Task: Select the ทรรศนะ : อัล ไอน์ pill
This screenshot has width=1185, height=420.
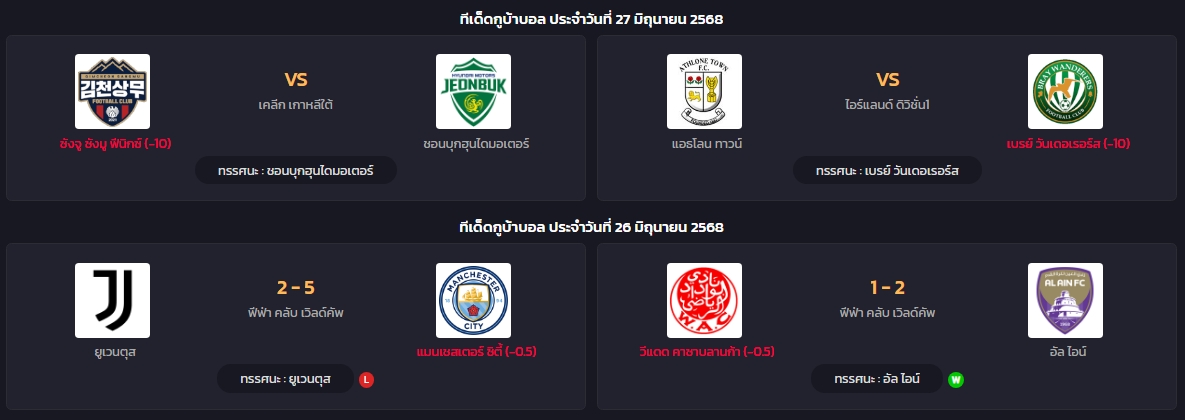Action: point(878,379)
